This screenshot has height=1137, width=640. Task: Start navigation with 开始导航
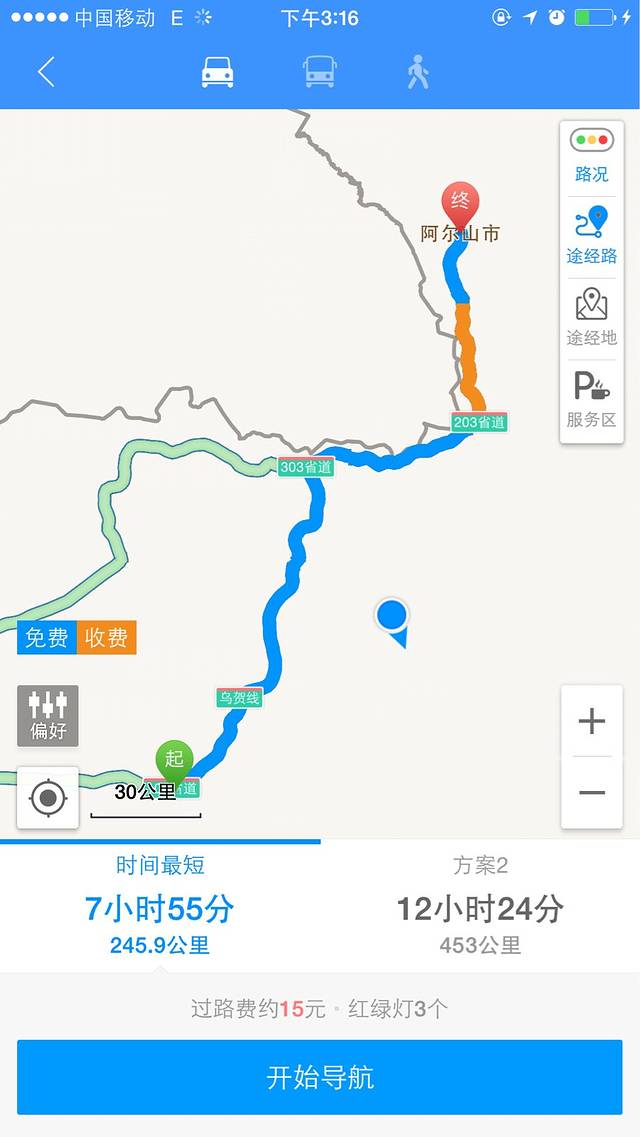point(320,1077)
